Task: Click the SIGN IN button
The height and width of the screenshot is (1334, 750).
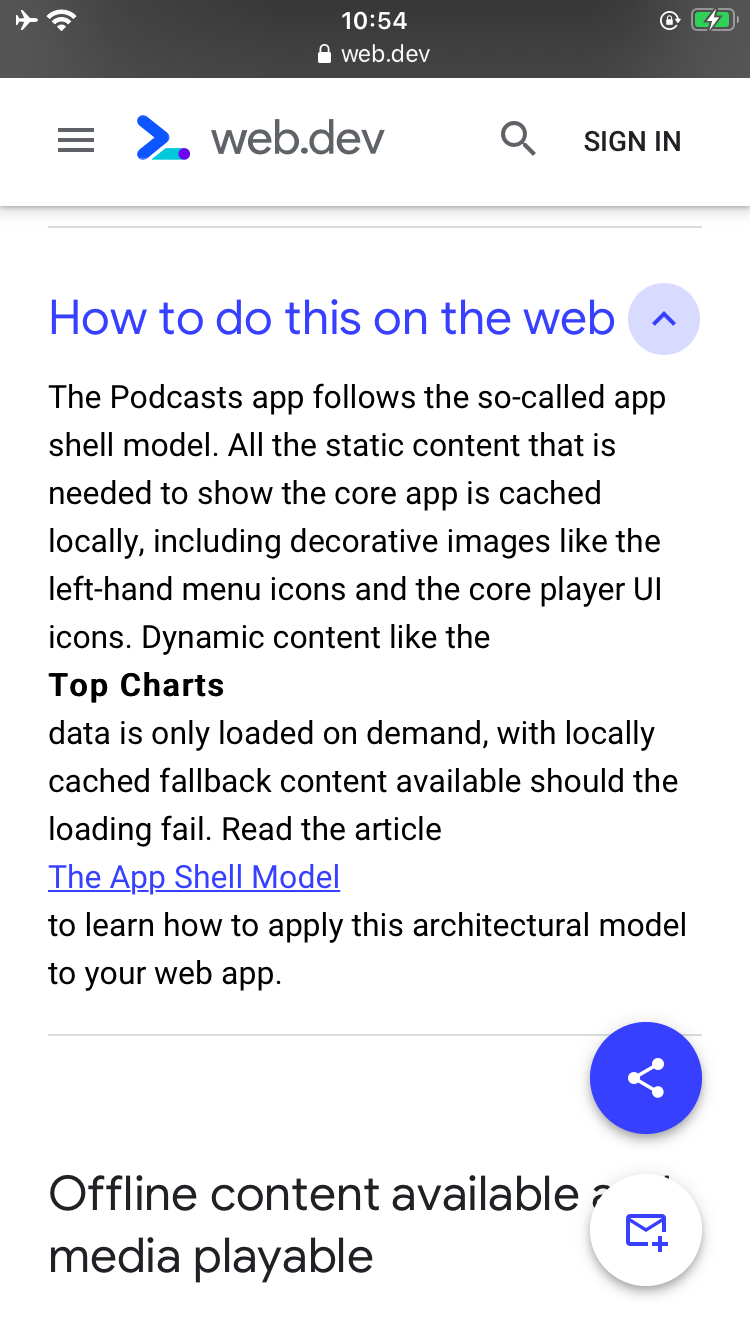Action: pos(632,141)
